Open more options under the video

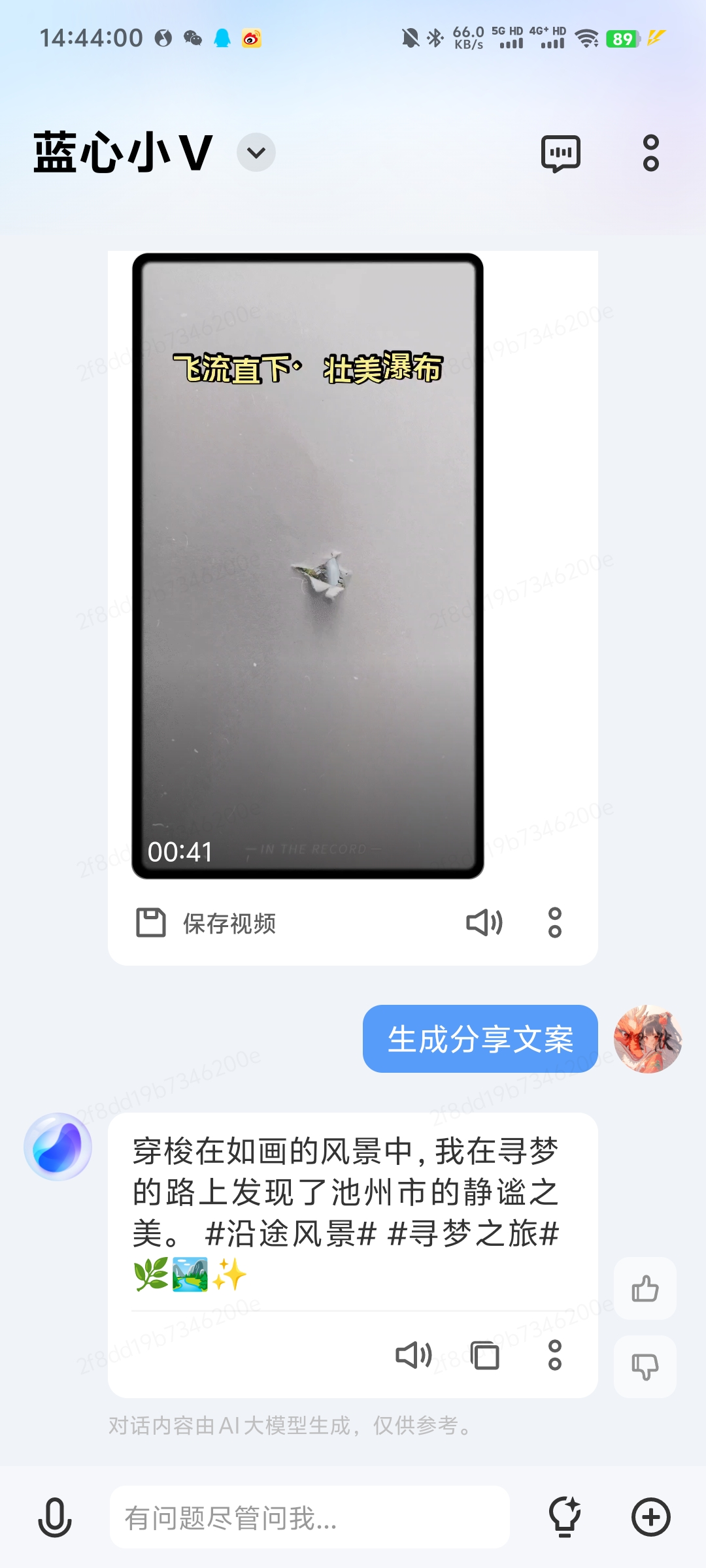555,923
